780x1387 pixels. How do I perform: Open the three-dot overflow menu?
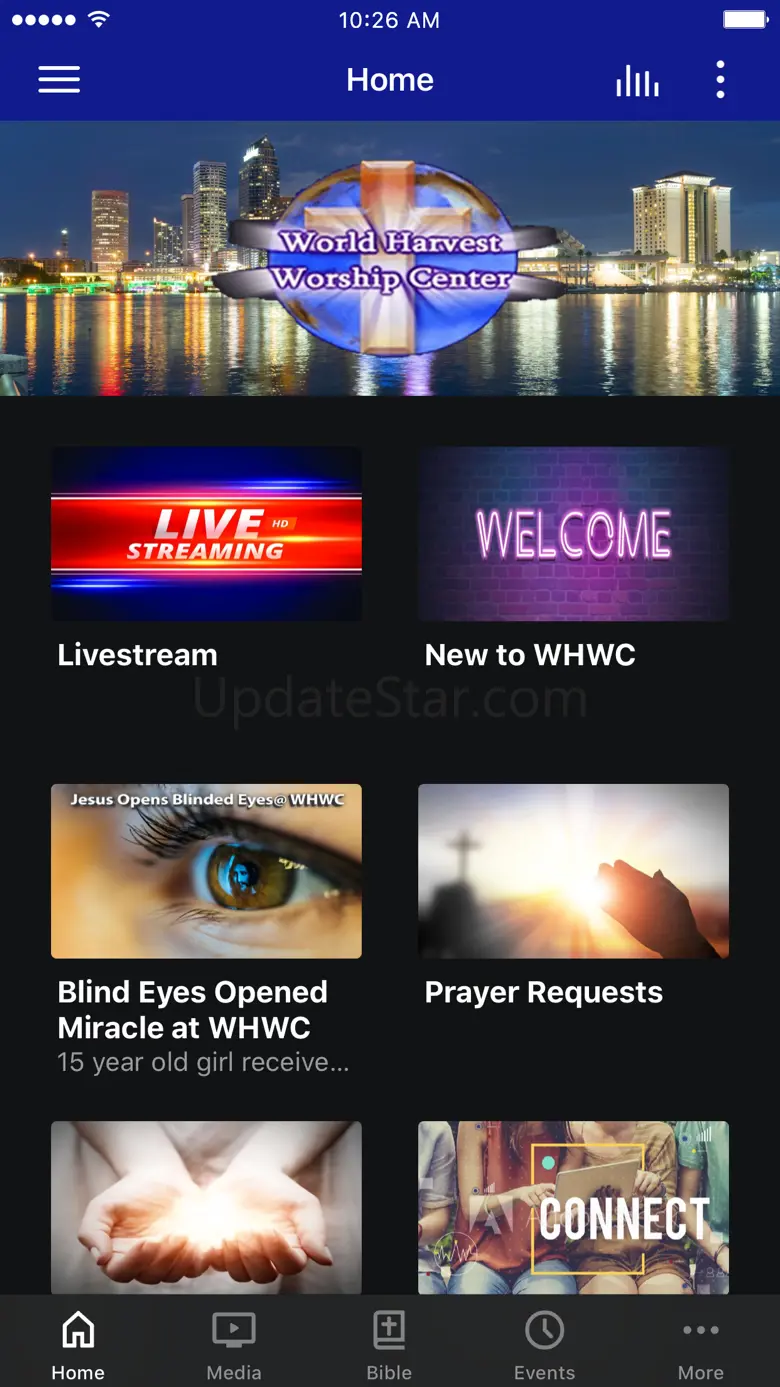click(x=720, y=80)
